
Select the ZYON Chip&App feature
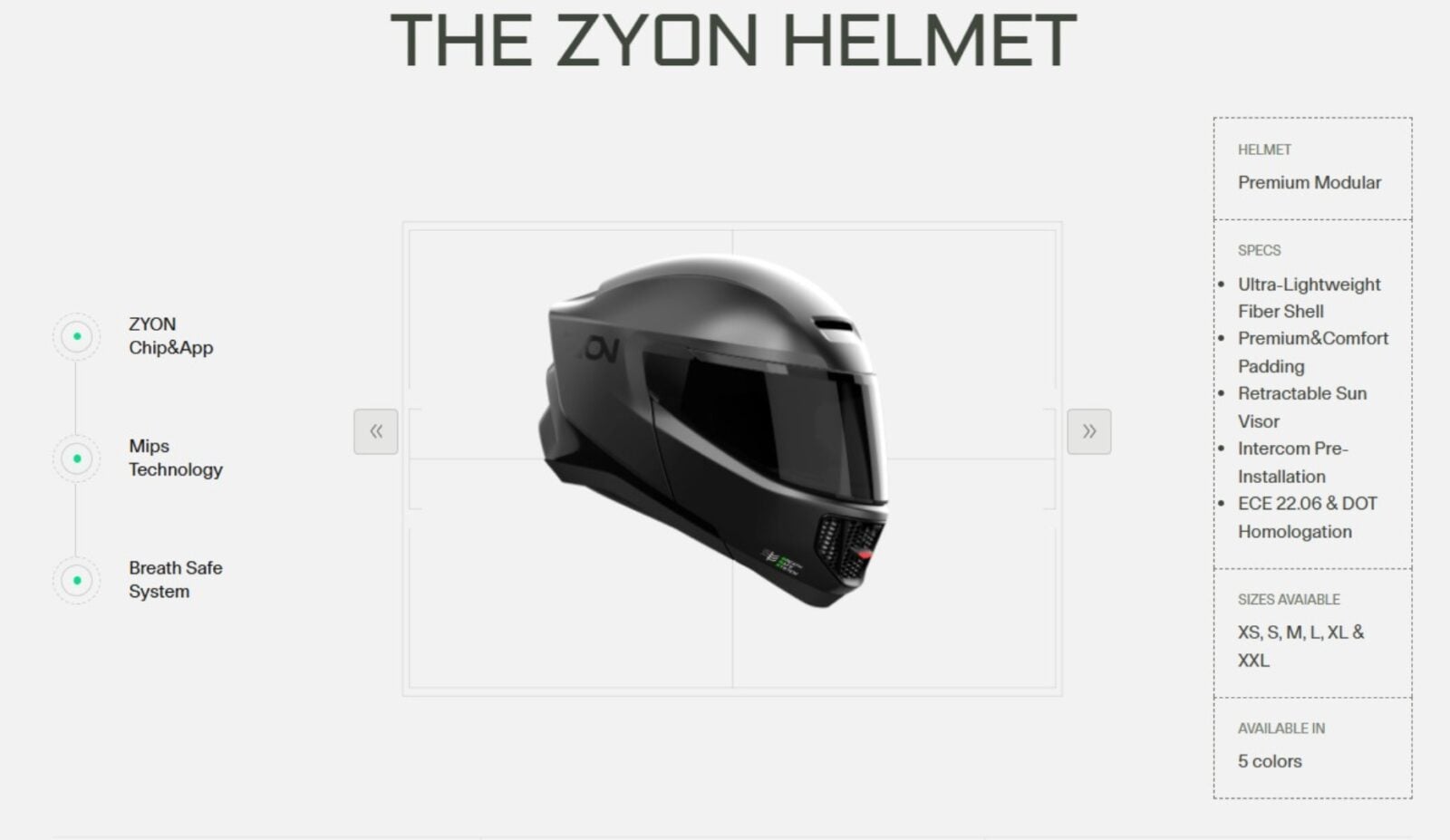coord(77,336)
